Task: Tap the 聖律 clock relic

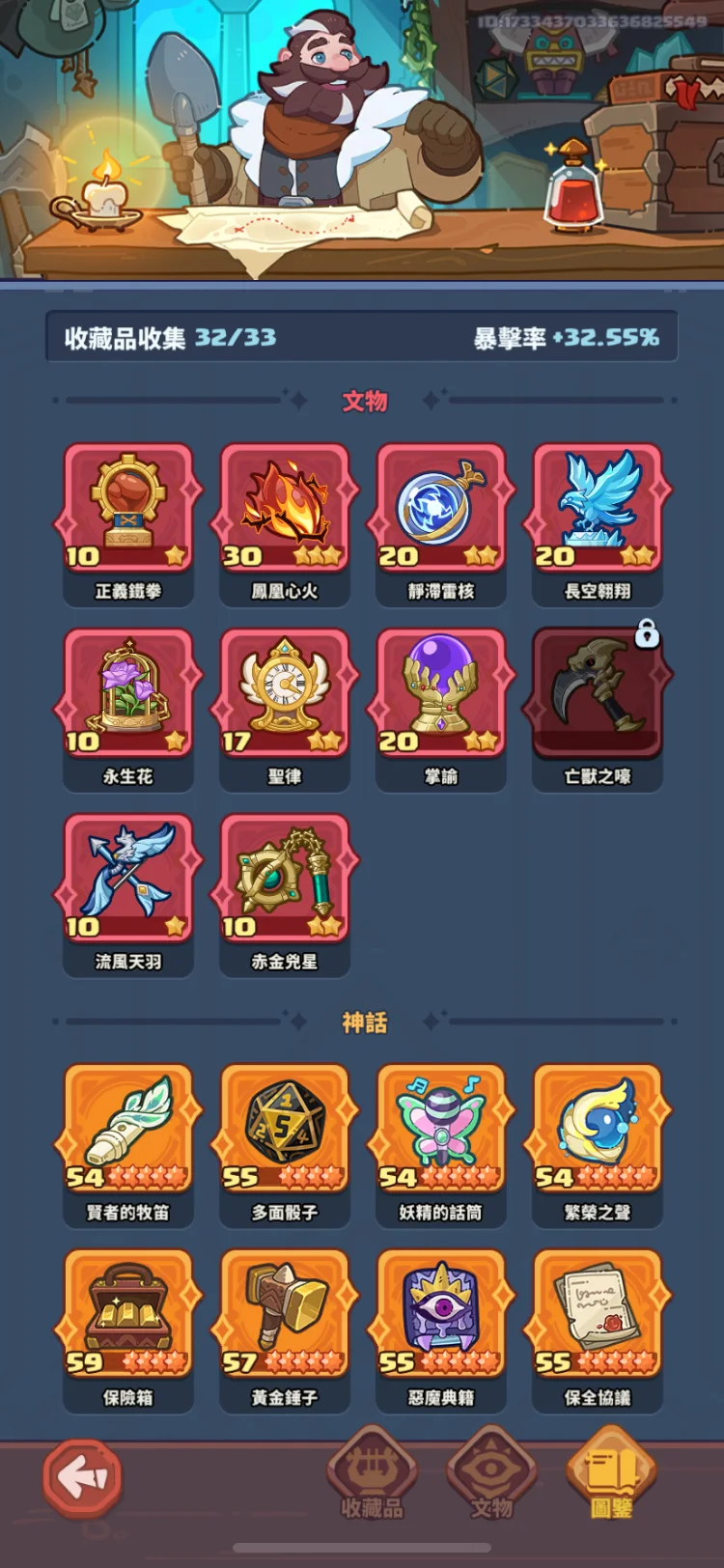Action: pyautogui.click(x=284, y=694)
